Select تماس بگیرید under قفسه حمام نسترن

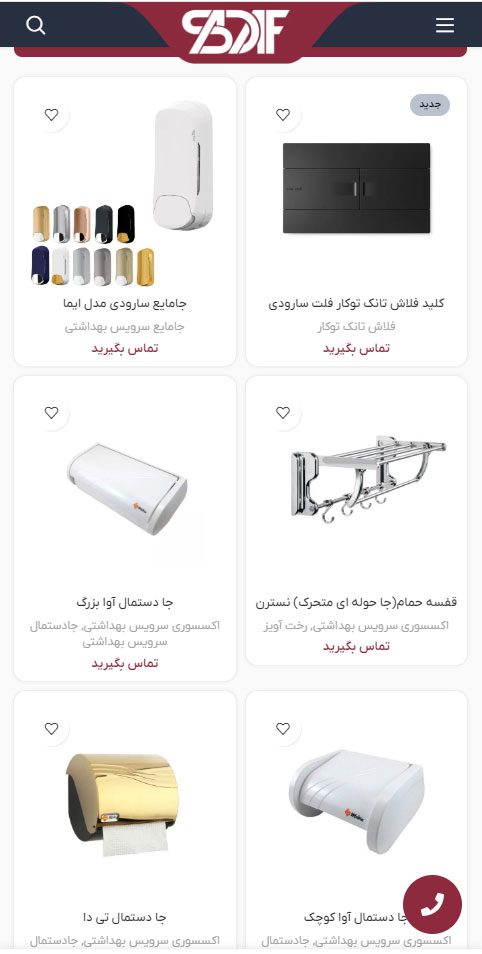click(x=357, y=647)
